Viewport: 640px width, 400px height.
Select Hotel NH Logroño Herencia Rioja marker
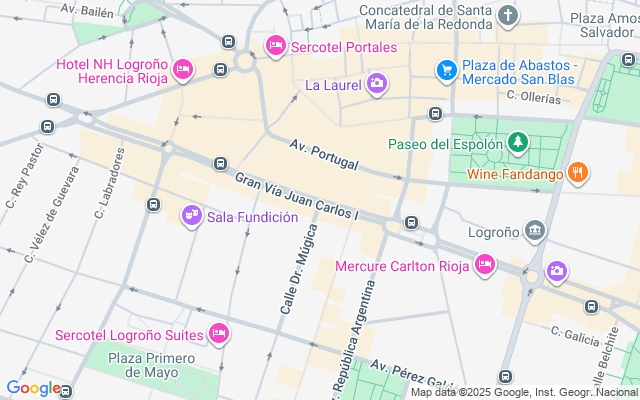pos(182,69)
